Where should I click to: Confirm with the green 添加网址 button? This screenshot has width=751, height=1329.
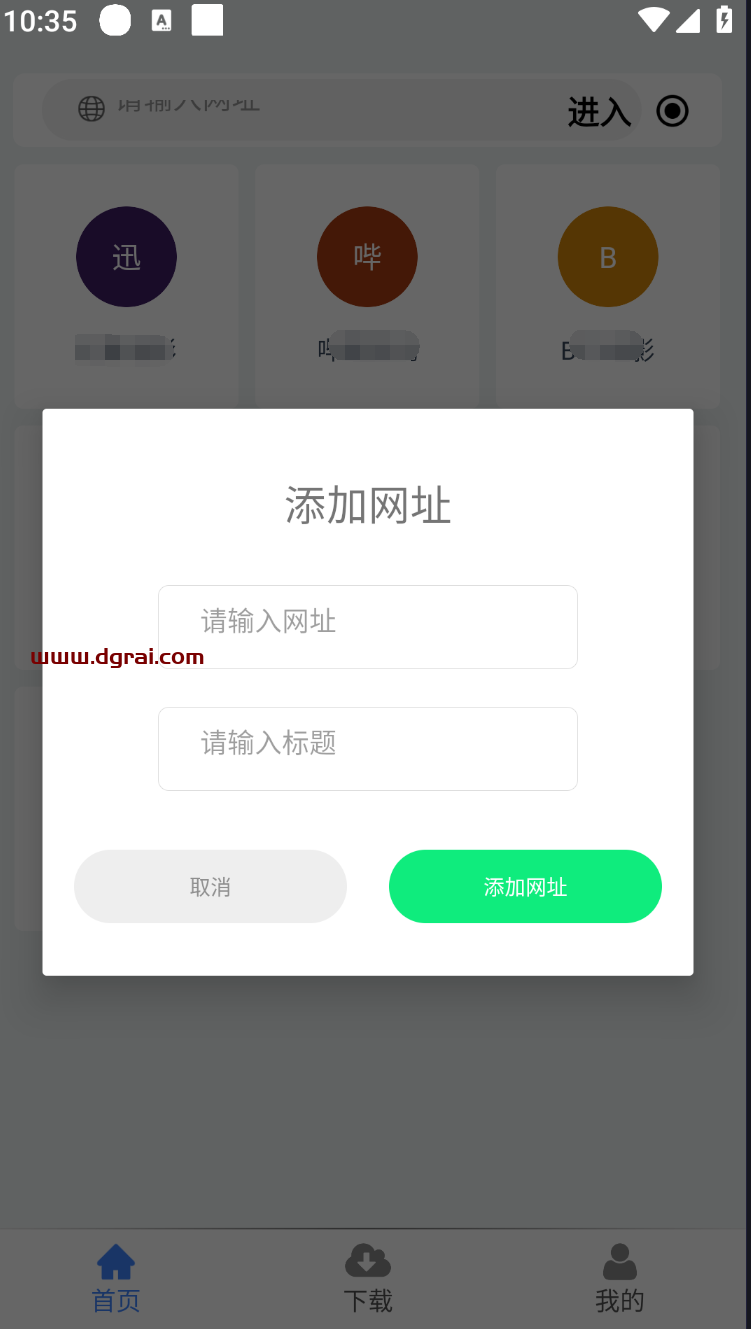[x=525, y=886]
